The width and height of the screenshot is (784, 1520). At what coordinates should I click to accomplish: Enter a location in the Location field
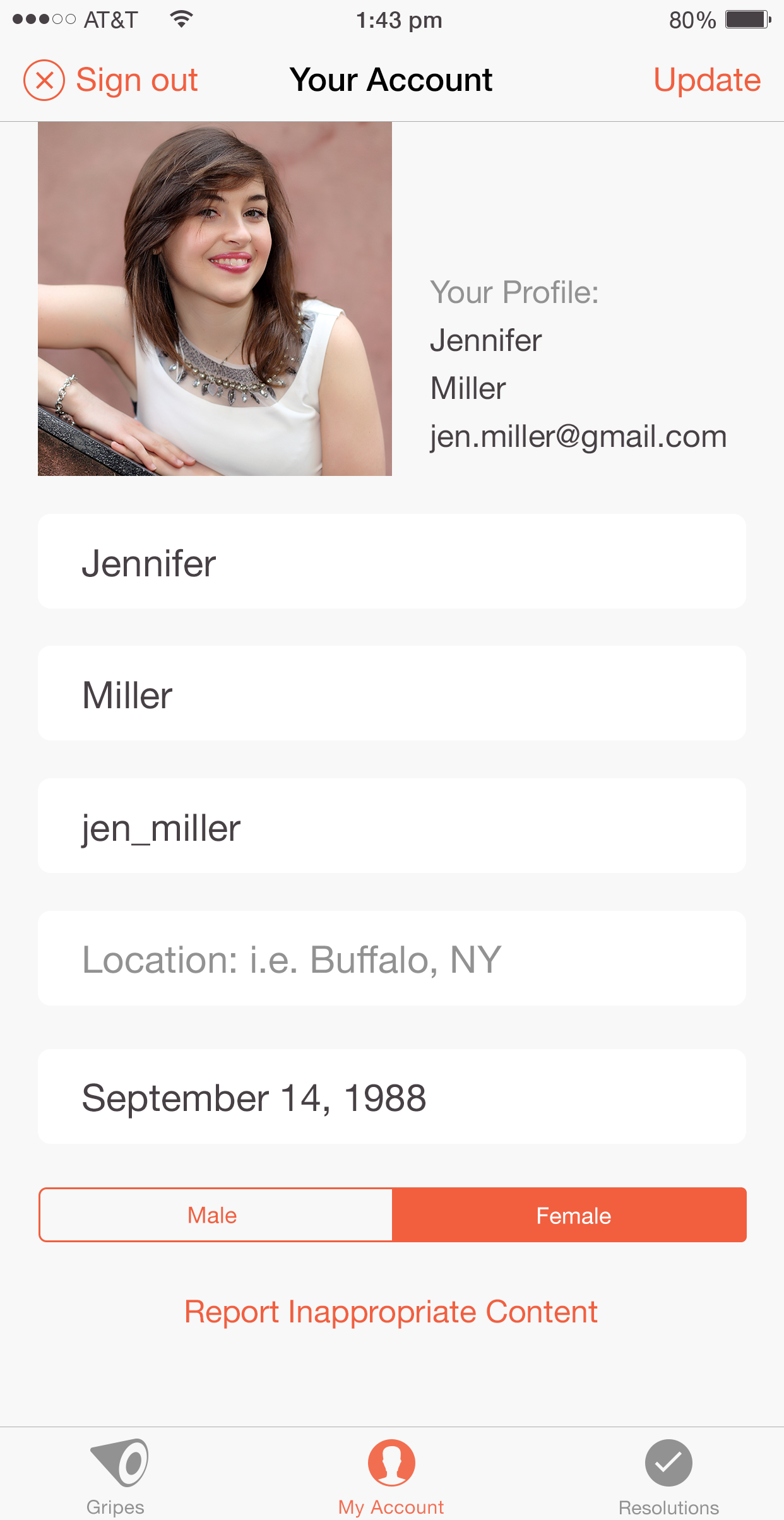click(391, 959)
